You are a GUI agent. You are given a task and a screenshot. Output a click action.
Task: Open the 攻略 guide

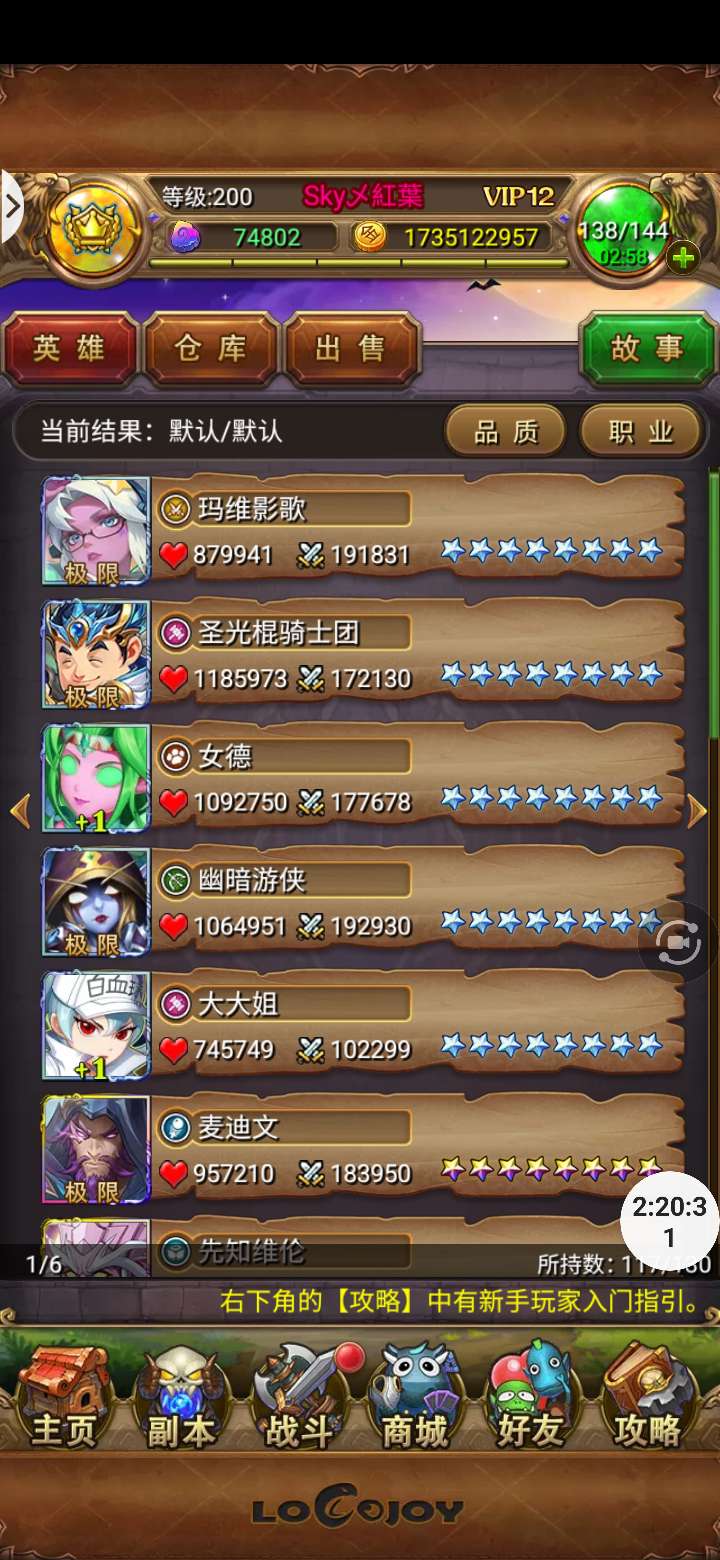click(x=648, y=1397)
